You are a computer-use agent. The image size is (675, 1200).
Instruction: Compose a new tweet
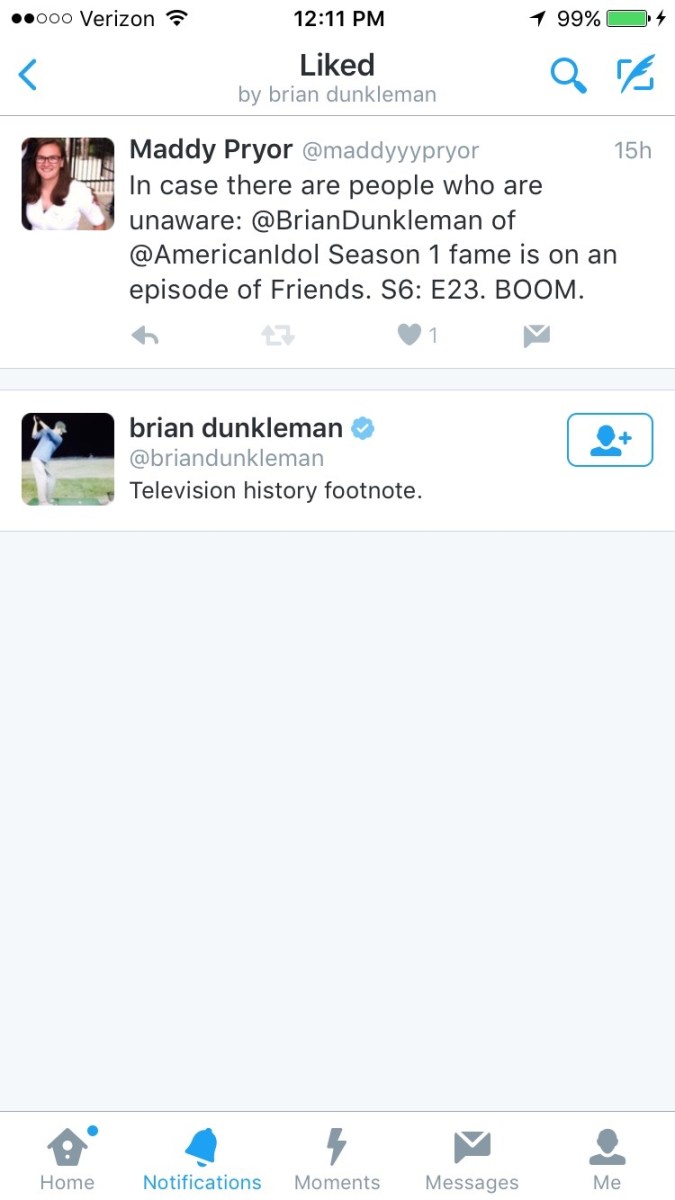[x=635, y=75]
